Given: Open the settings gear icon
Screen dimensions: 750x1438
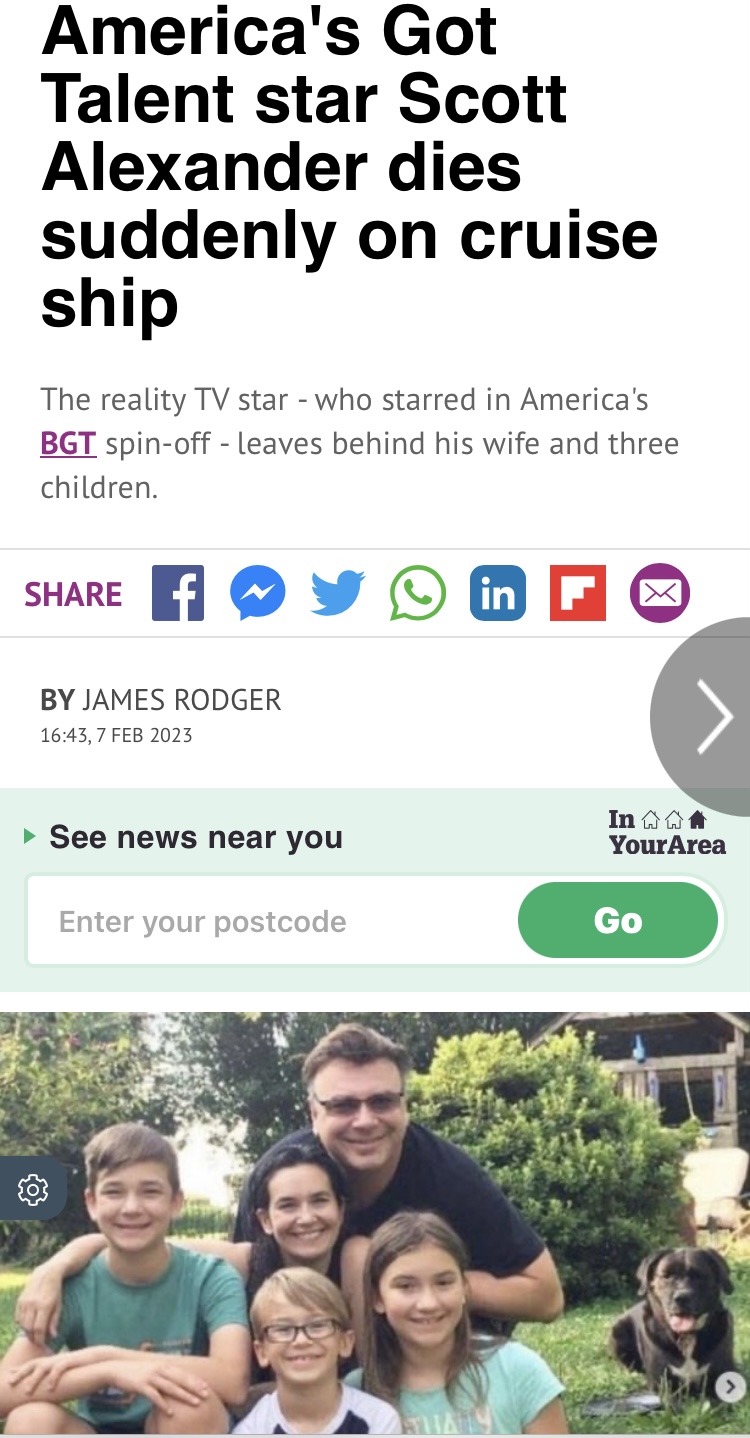Looking at the screenshot, I should click(x=32, y=1189).
